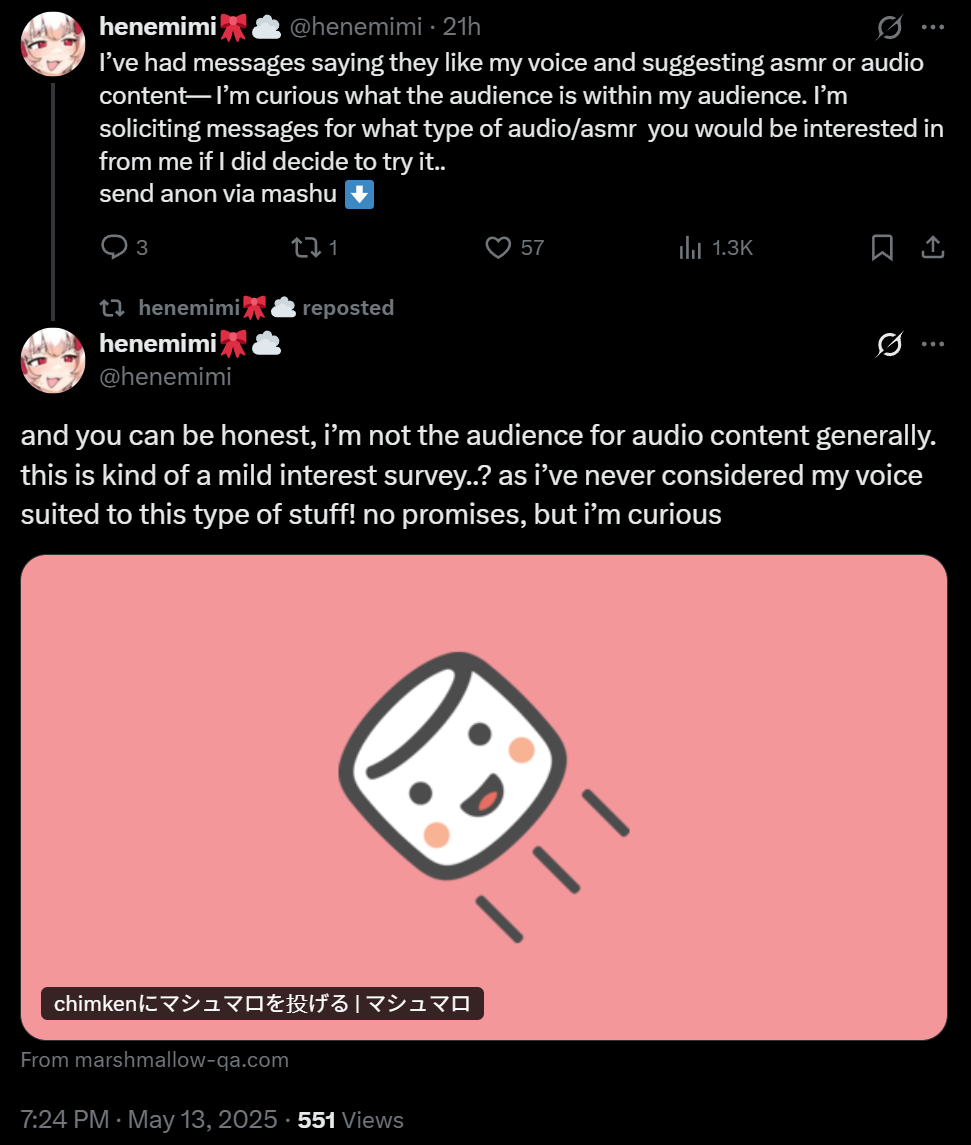Open the 7:24 PM · May 13, 2025 timestamp
The width and height of the screenshot is (971, 1145).
[x=149, y=1119]
